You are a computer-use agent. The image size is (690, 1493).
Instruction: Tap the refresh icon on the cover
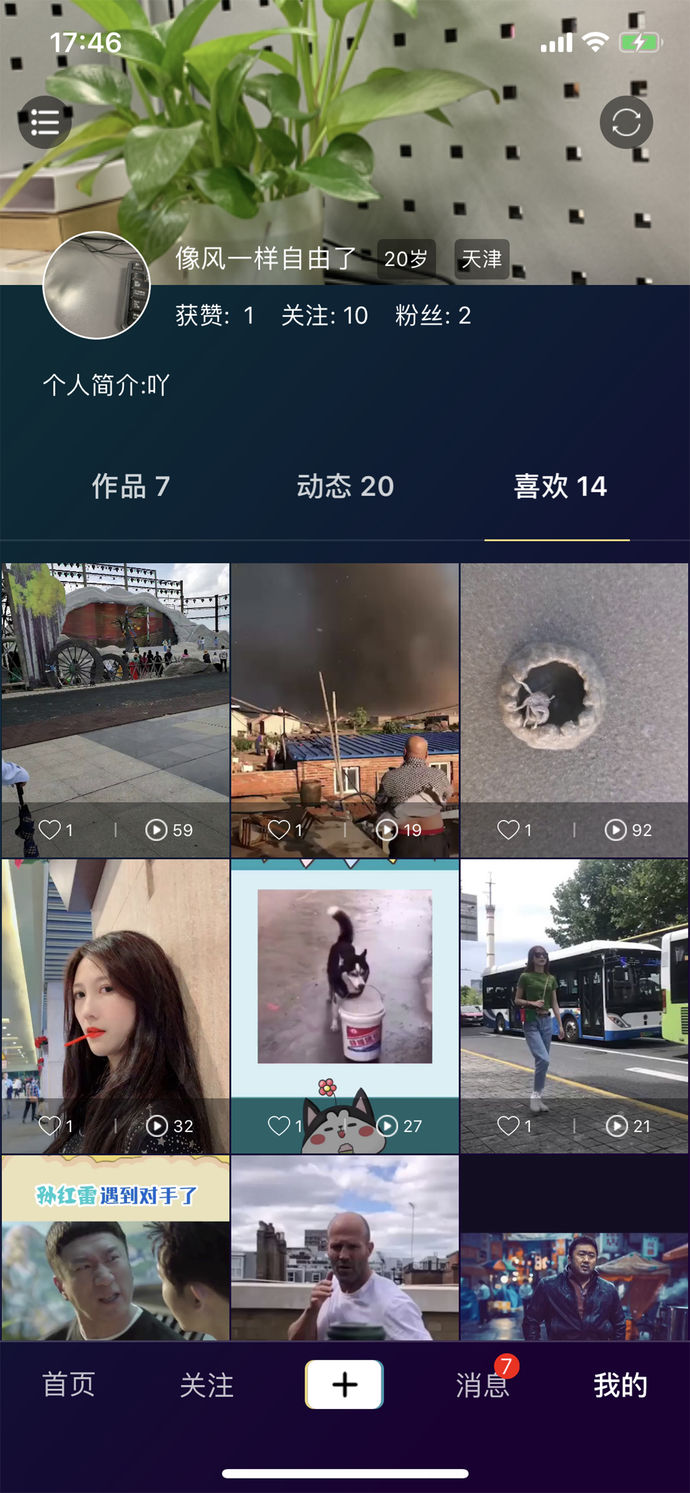(626, 123)
